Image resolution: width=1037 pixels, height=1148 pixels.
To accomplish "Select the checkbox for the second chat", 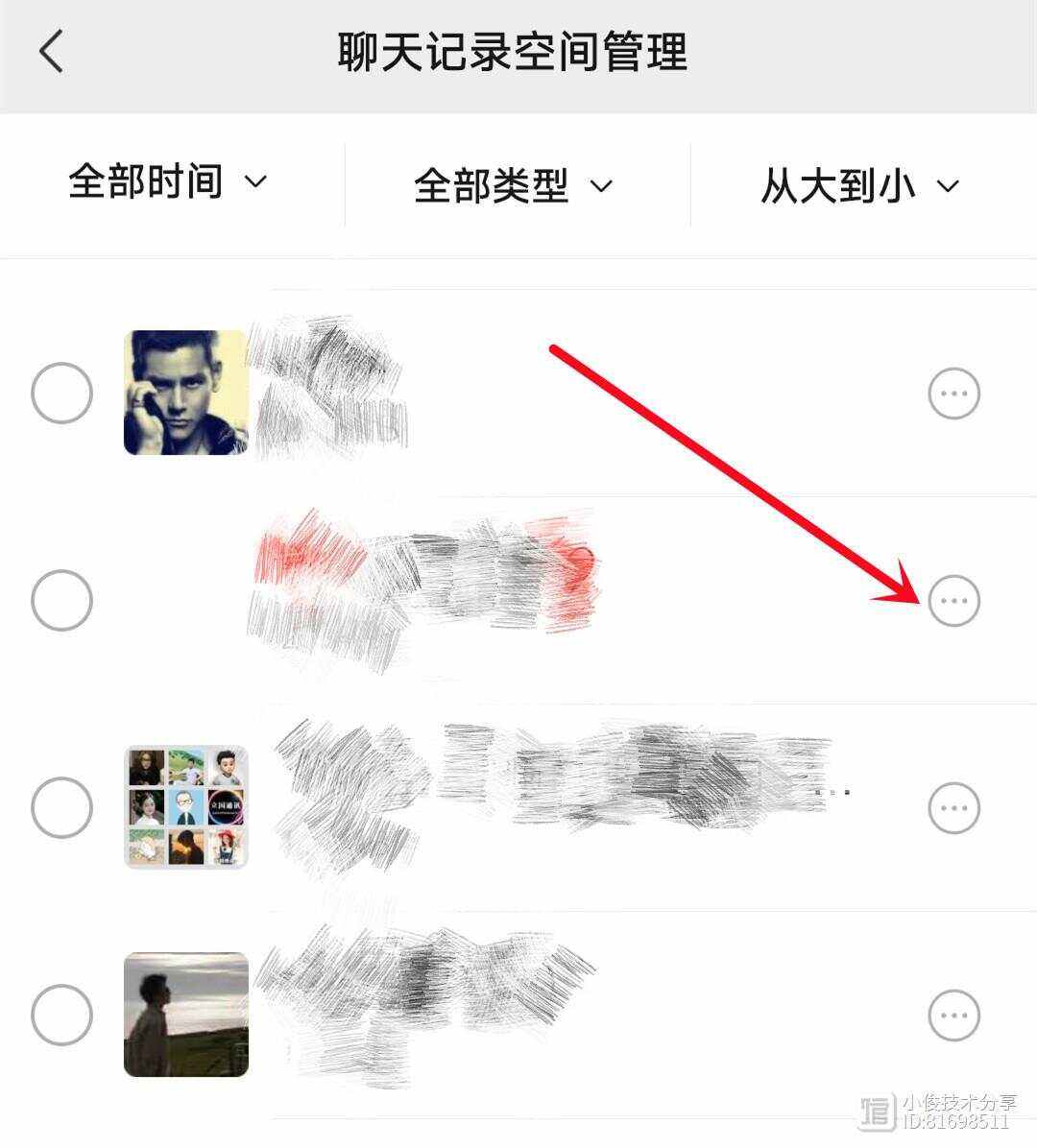I will [x=61, y=600].
